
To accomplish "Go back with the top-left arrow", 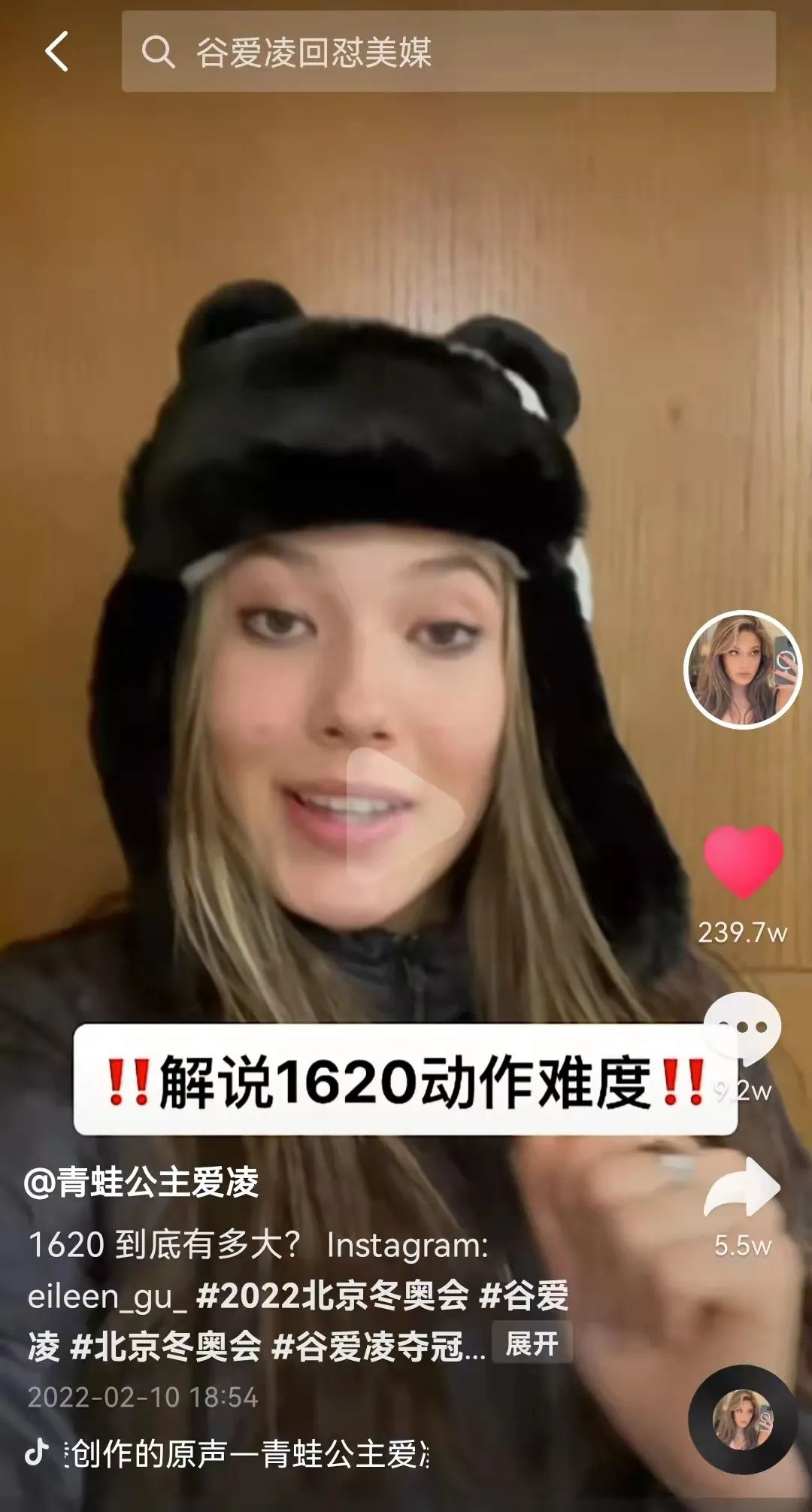I will click(x=57, y=51).
